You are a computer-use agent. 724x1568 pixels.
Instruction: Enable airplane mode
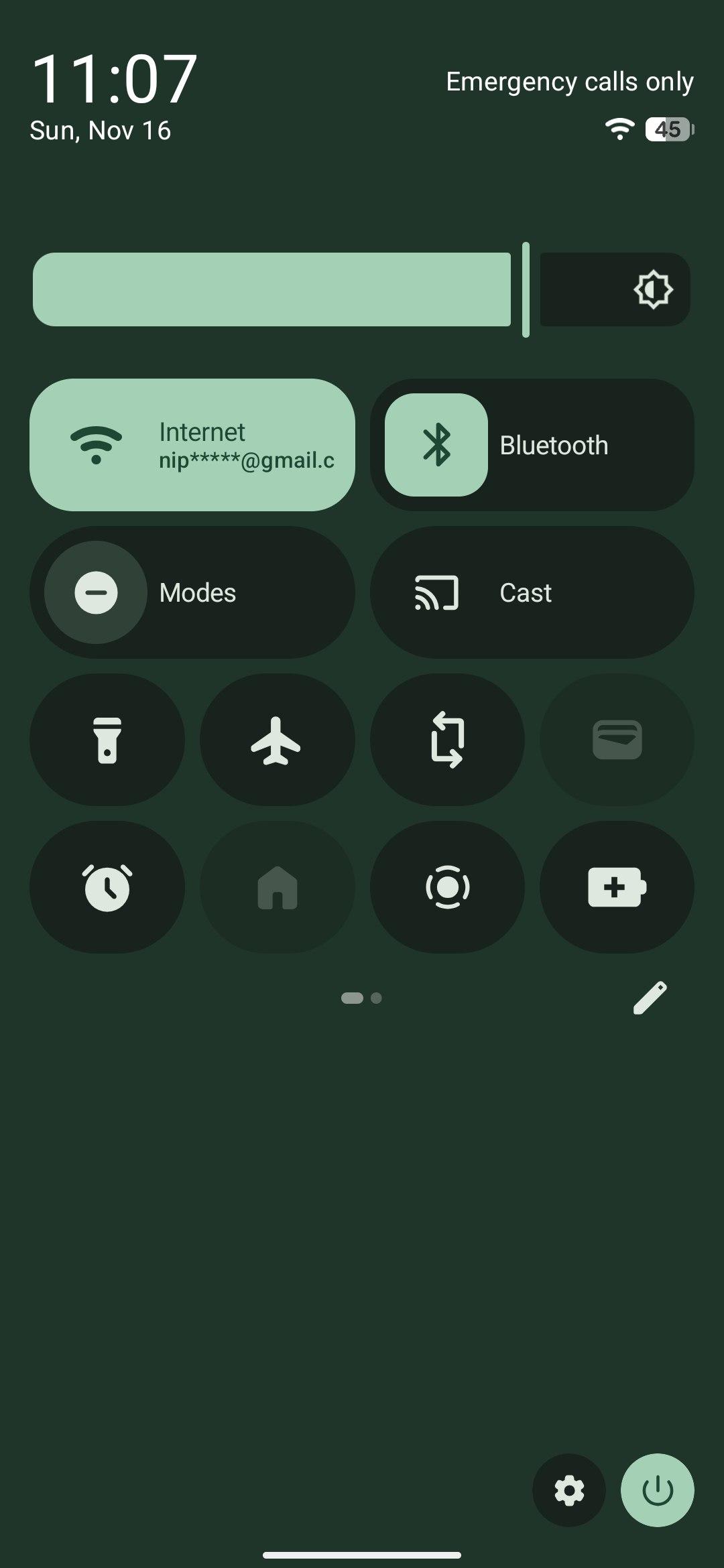point(277,740)
